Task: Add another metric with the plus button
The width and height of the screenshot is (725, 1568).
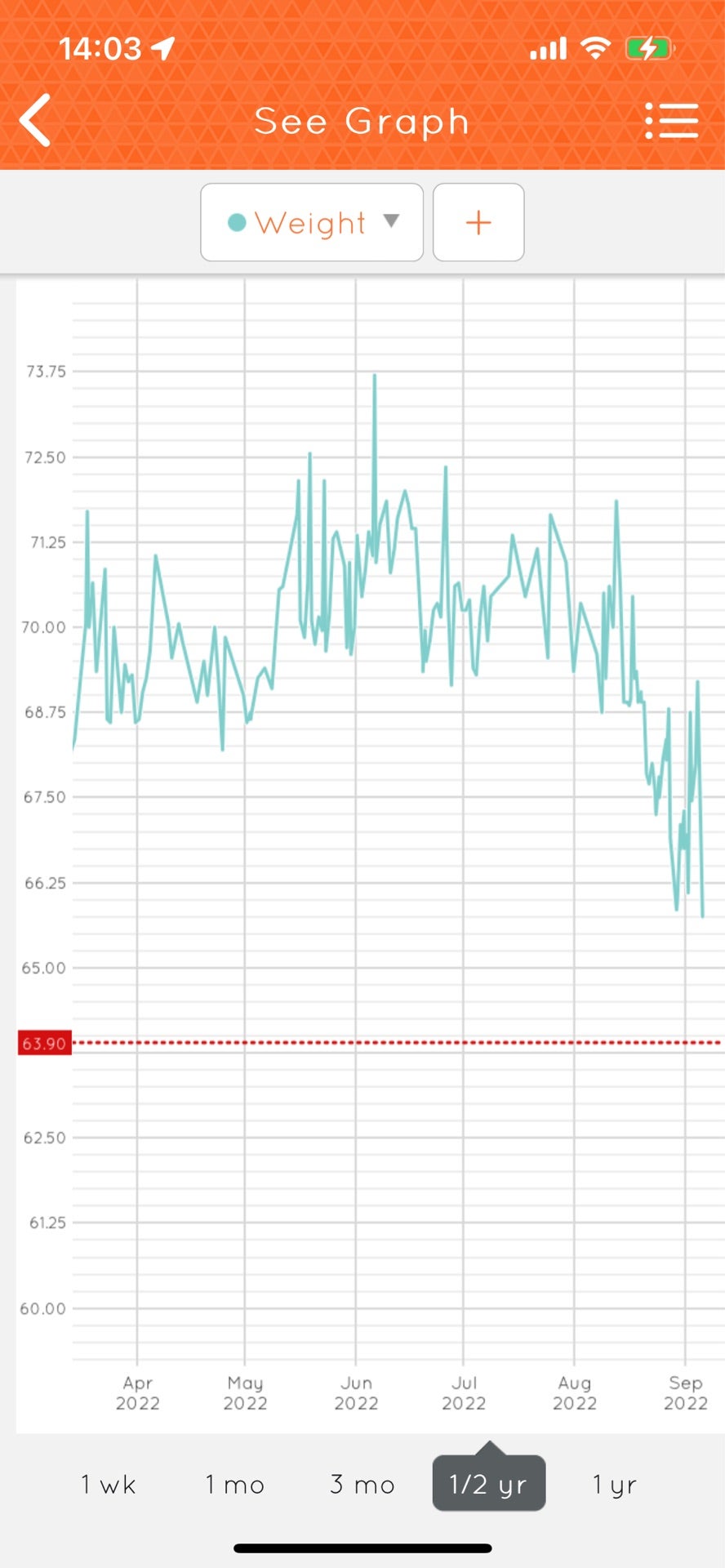Action: pyautogui.click(x=478, y=222)
